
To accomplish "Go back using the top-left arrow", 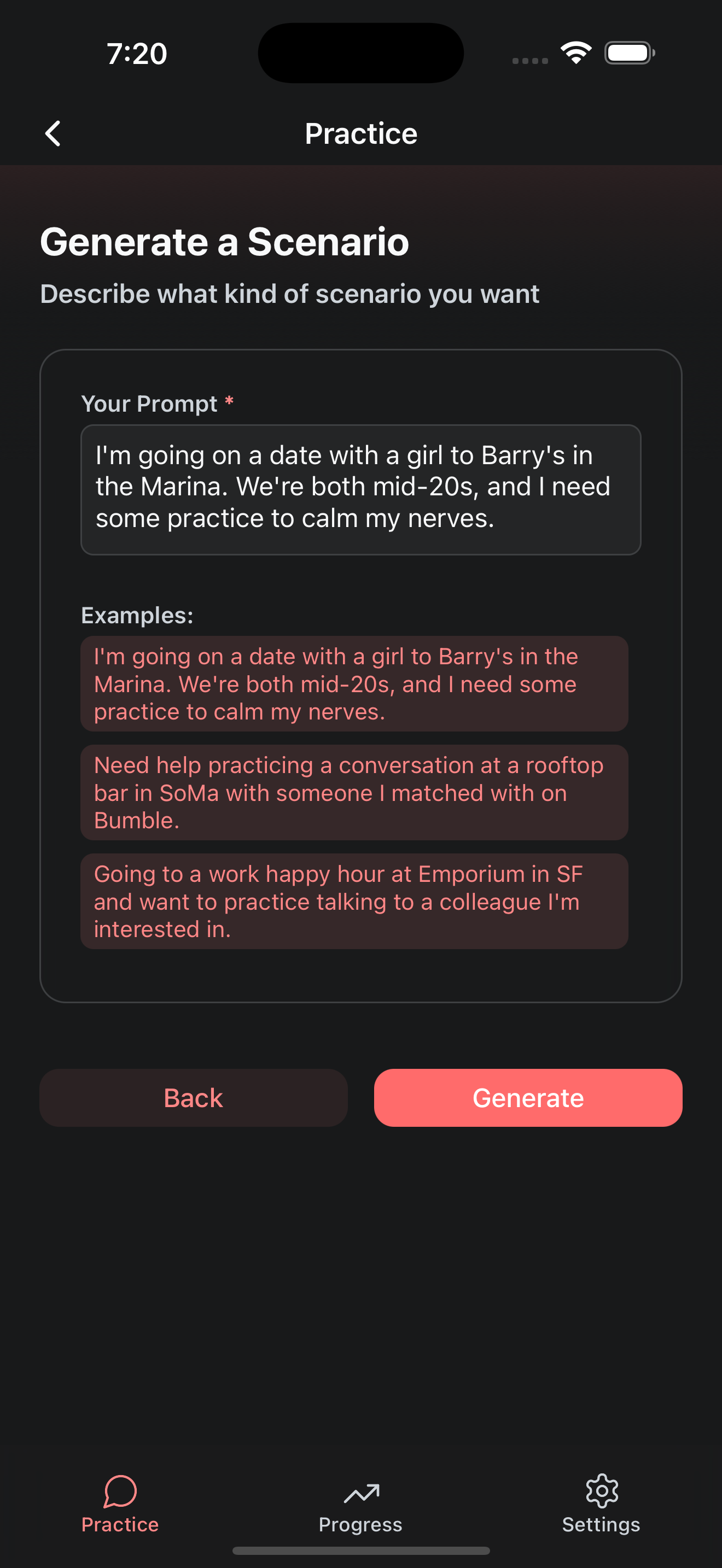I will point(53,133).
